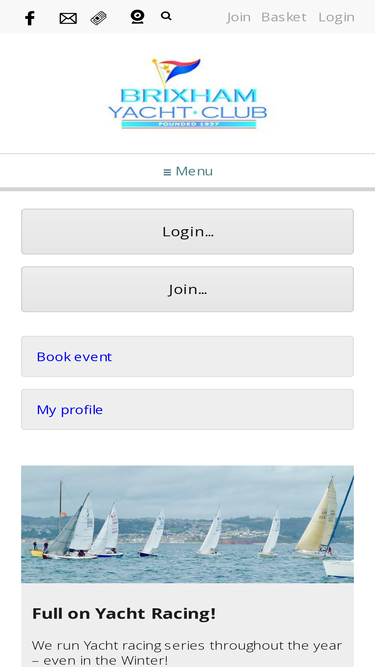
Task: Open the Facebook icon link
Action: click(x=29, y=18)
